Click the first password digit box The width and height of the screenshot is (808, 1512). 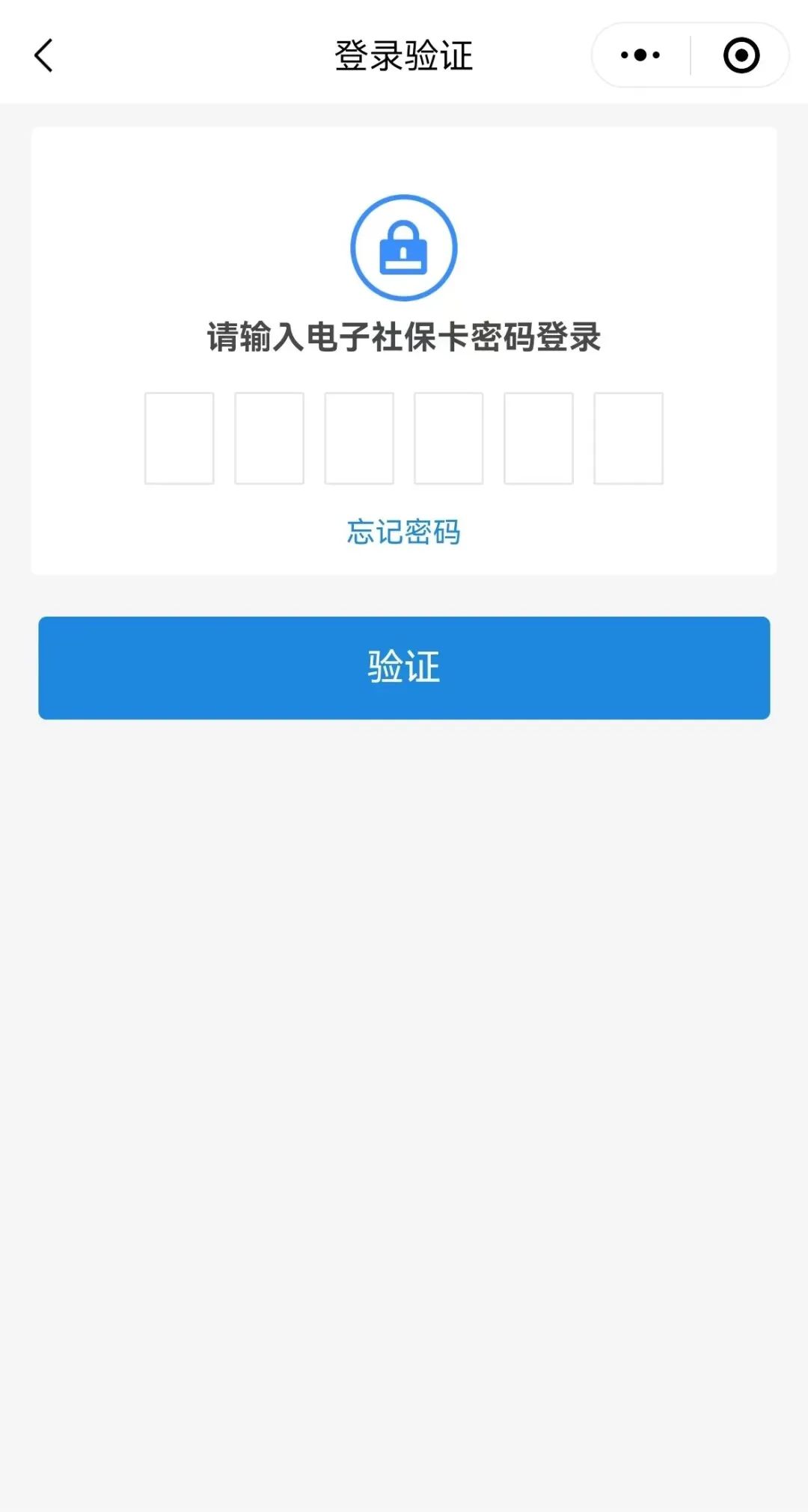(179, 437)
